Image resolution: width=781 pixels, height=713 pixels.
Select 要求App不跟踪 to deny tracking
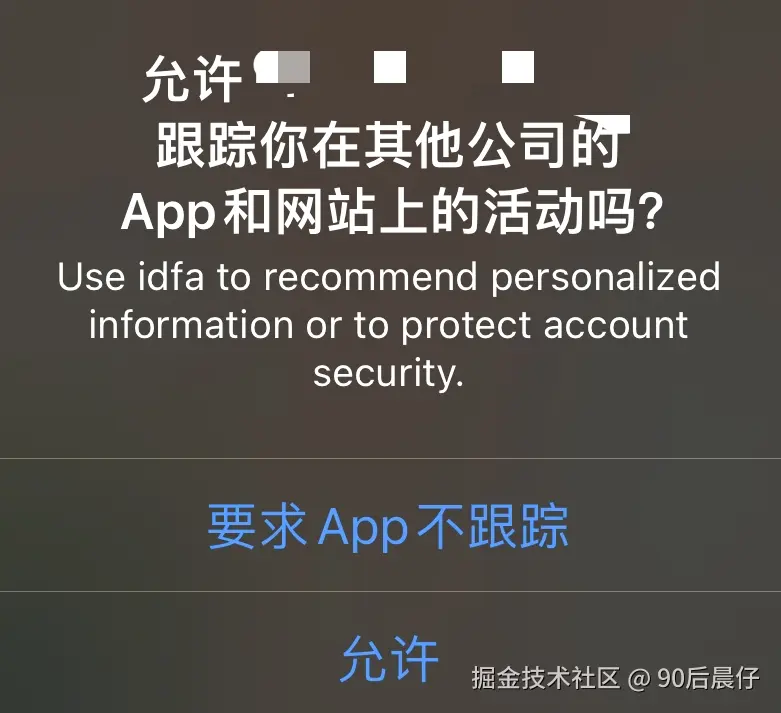[x=388, y=526]
